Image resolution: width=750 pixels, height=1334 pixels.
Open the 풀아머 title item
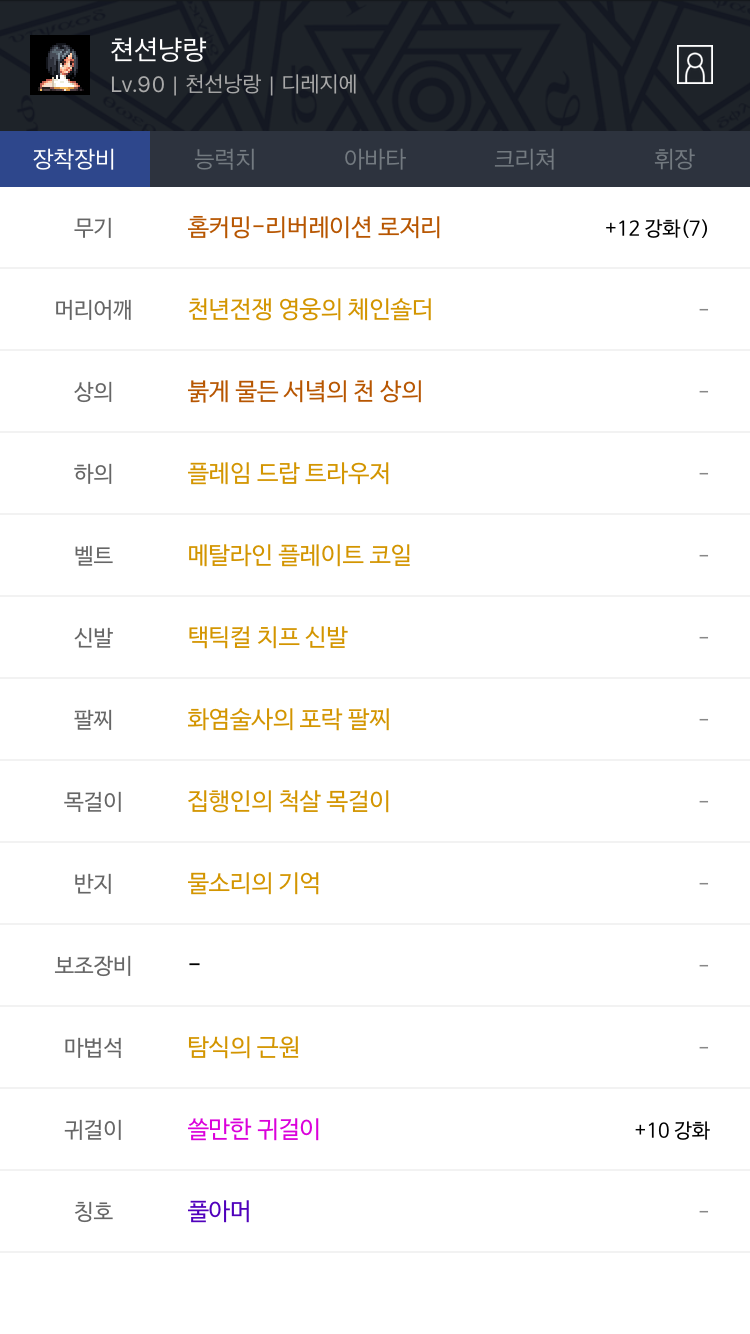219,1211
